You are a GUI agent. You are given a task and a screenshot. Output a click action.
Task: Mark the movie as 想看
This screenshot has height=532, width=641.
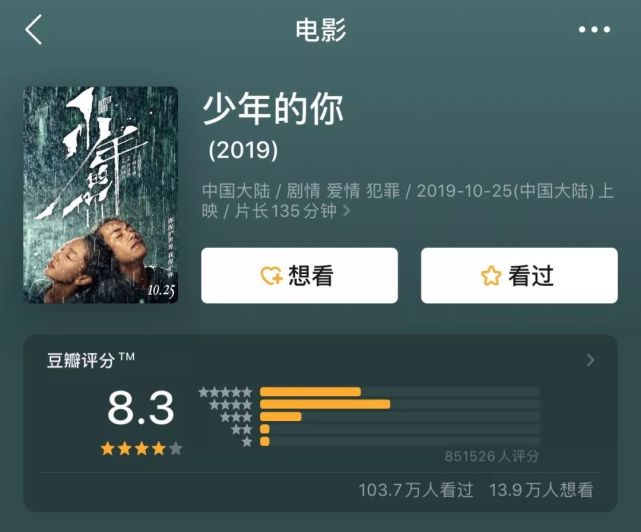[299, 276]
